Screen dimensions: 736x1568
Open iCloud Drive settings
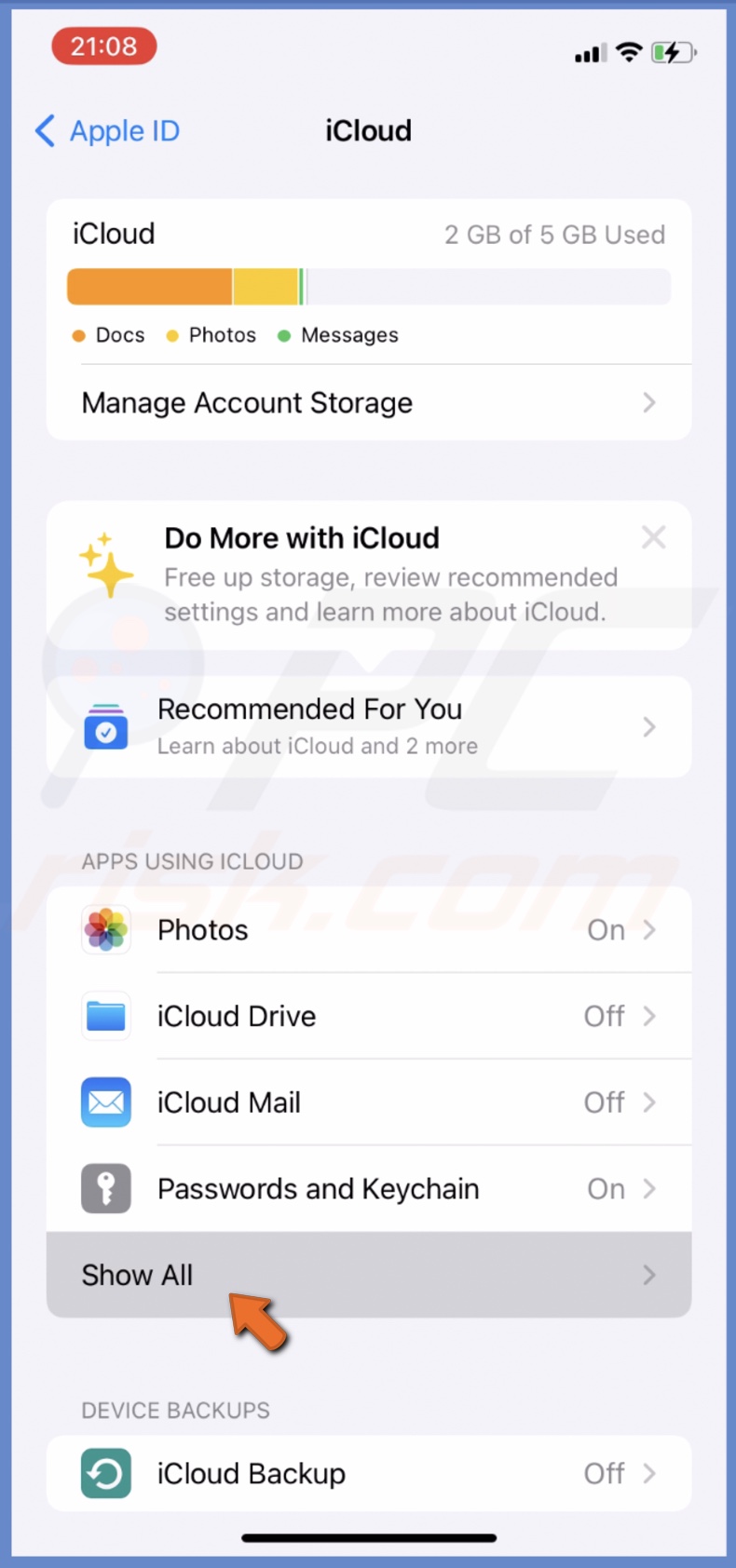pyautogui.click(x=369, y=1016)
